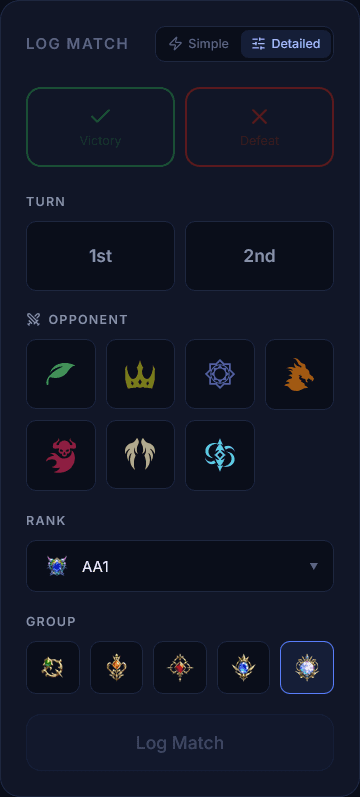Switch to Simple logging mode
The height and width of the screenshot is (797, 360).
198,44
